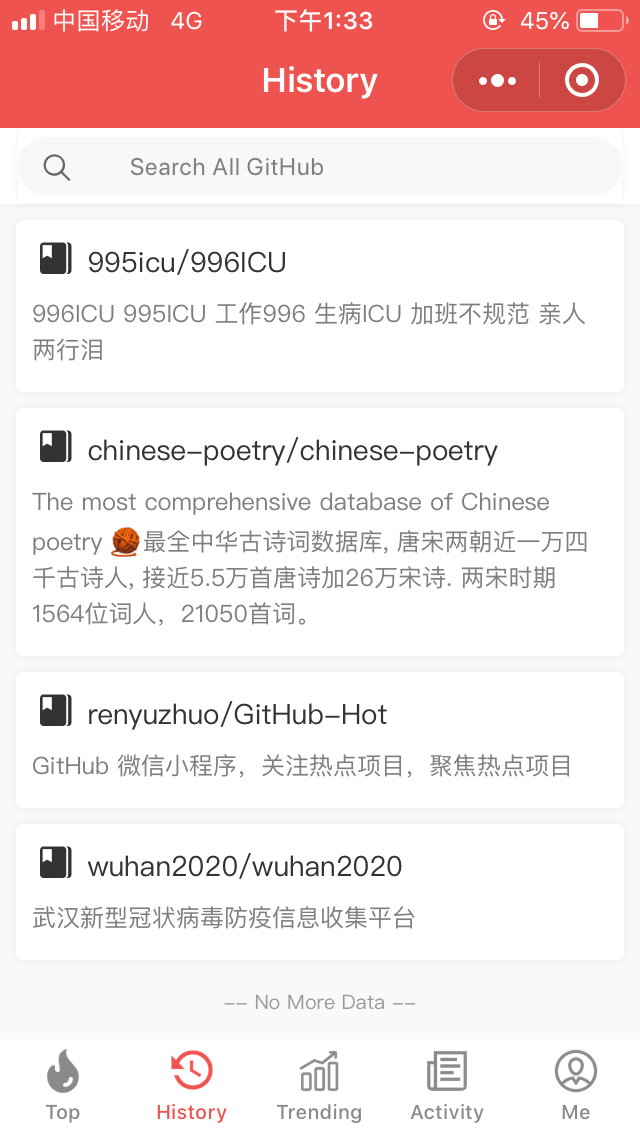Select the History tab
This screenshot has height=1136, width=640.
191,1086
